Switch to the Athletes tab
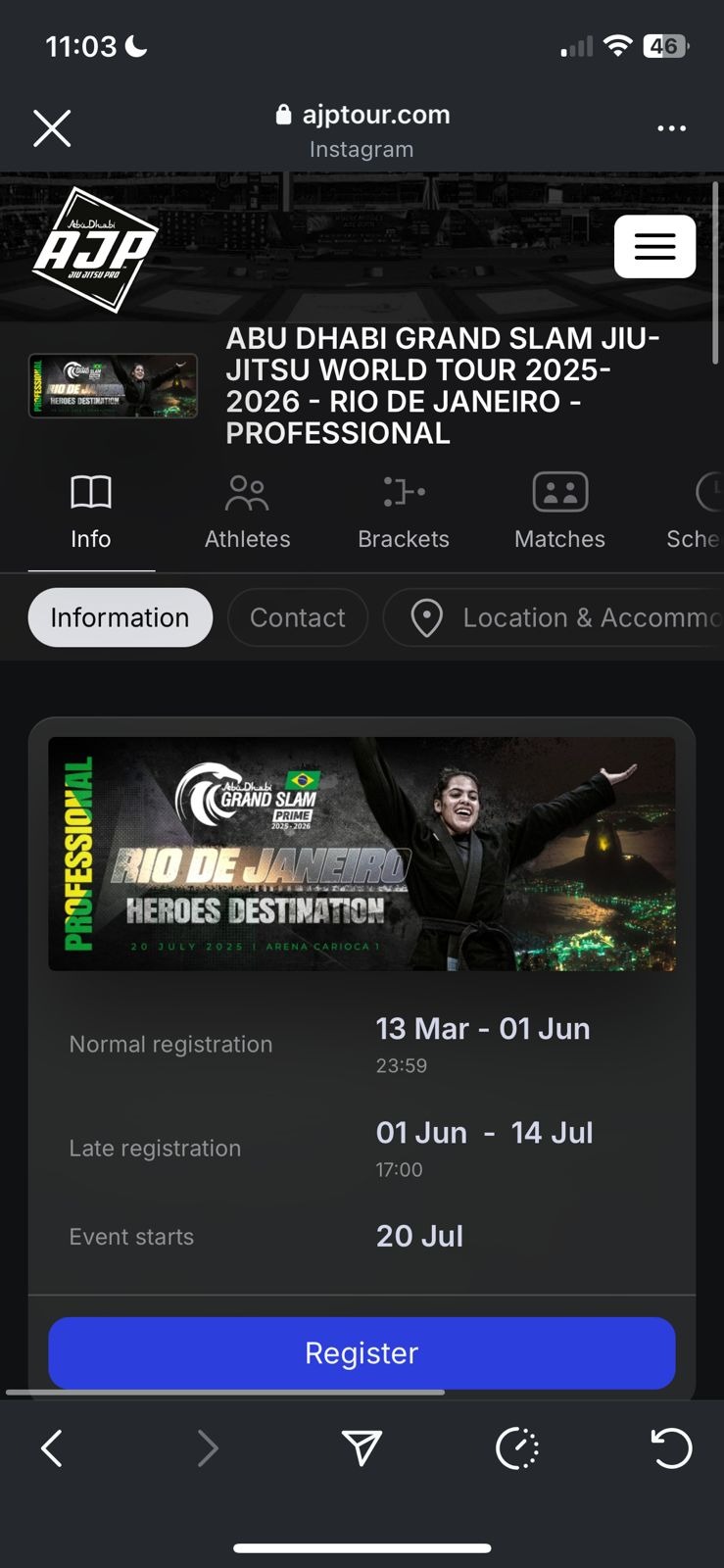Viewport: 724px width, 1568px height. pyautogui.click(x=247, y=512)
